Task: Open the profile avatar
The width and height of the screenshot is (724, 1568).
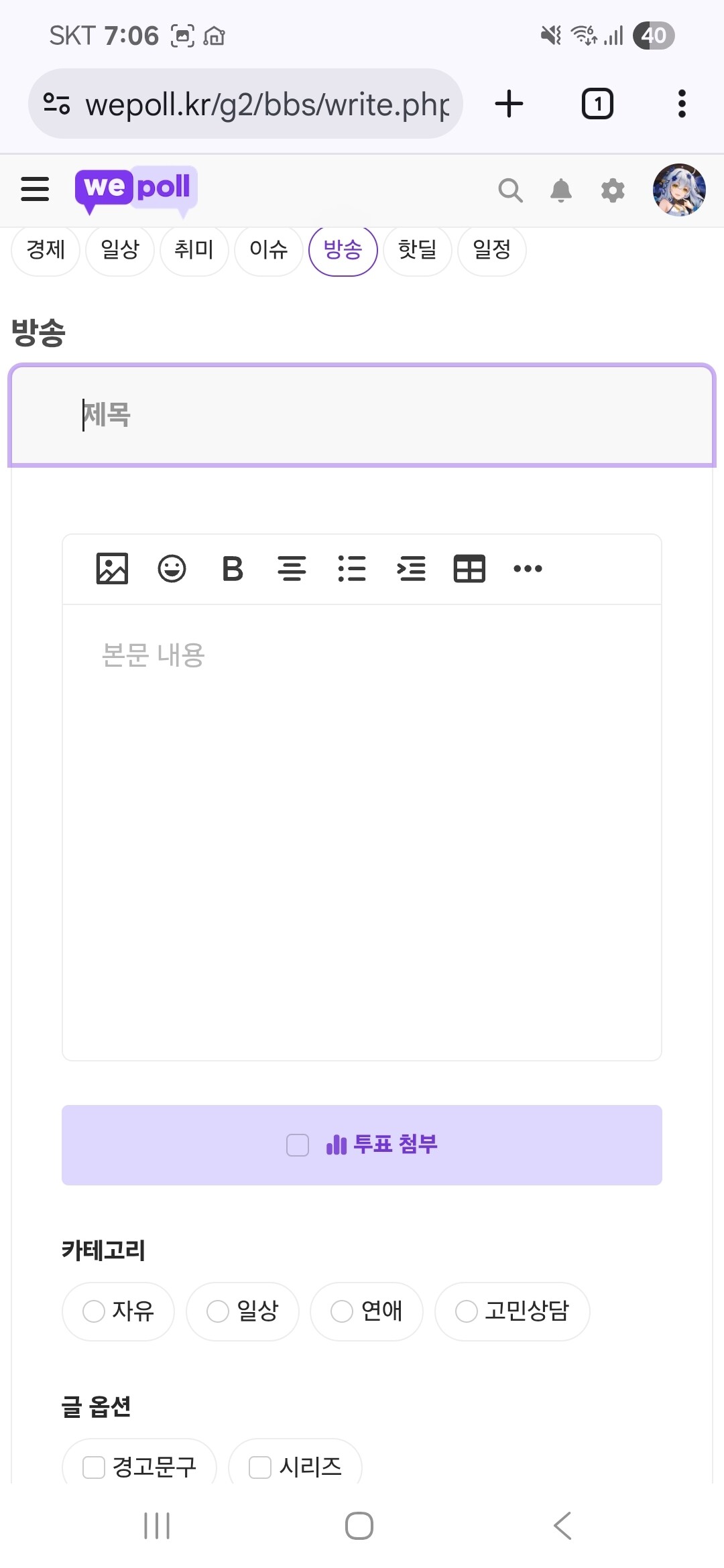Action: (x=679, y=190)
